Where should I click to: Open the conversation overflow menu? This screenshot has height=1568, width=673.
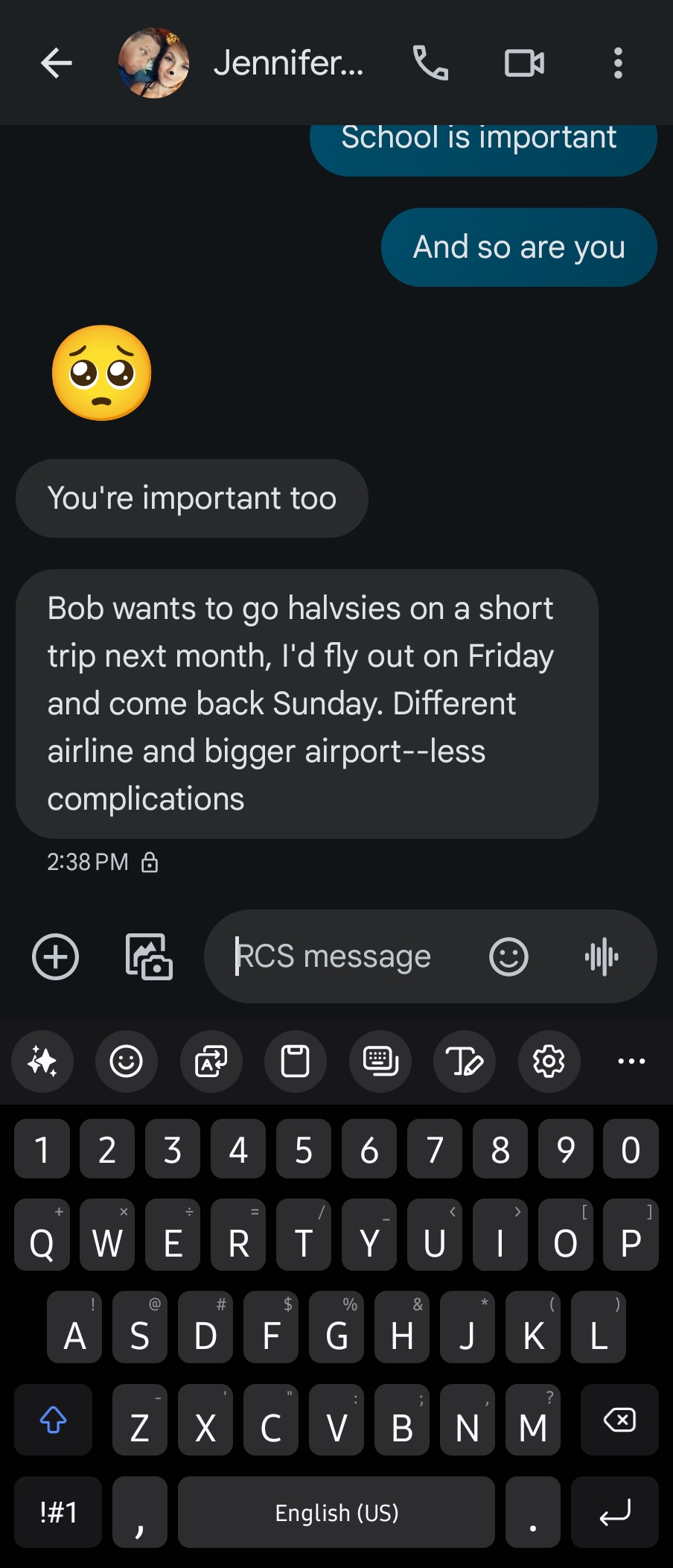click(618, 63)
